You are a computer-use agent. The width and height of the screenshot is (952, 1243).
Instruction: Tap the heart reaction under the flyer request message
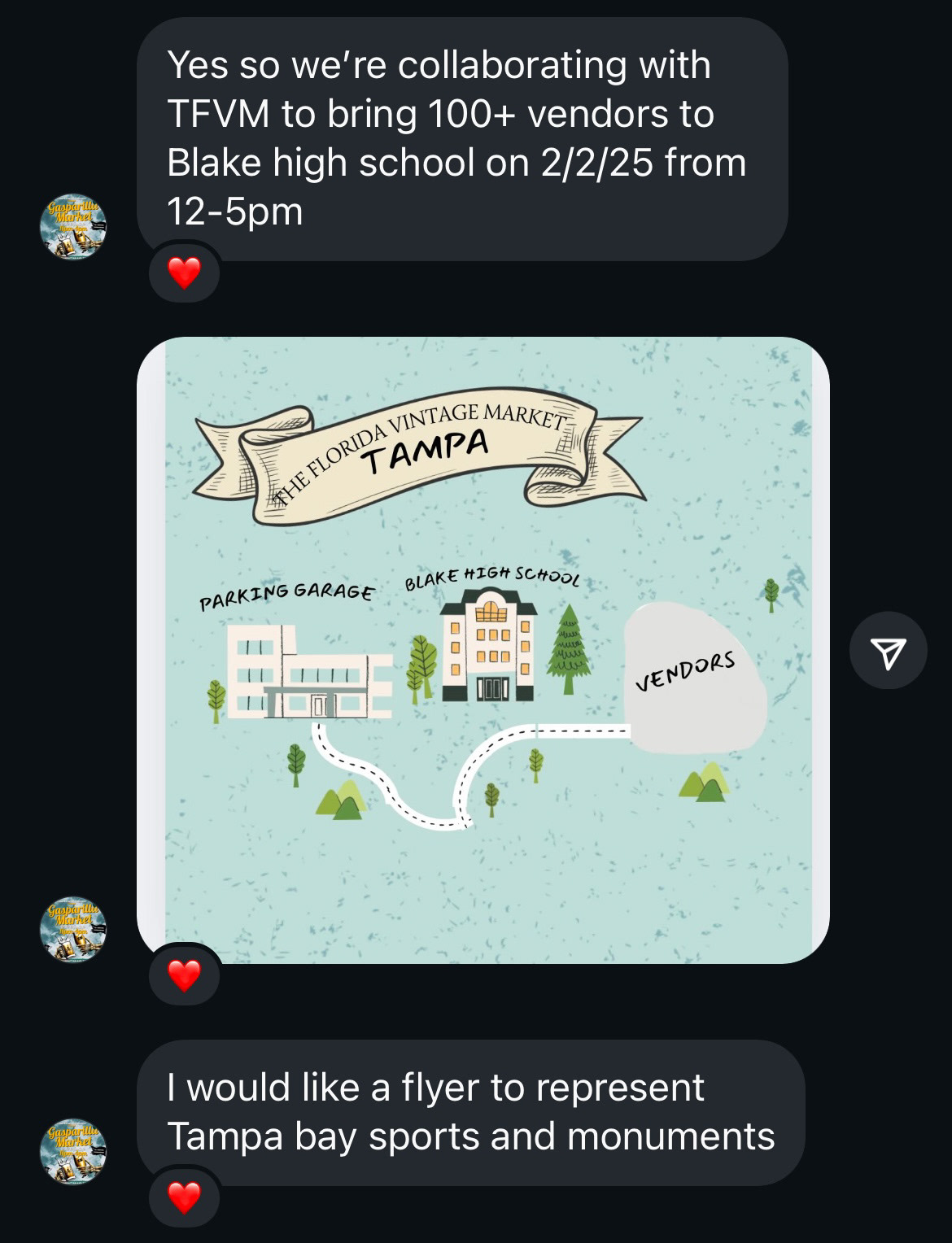click(x=184, y=1197)
